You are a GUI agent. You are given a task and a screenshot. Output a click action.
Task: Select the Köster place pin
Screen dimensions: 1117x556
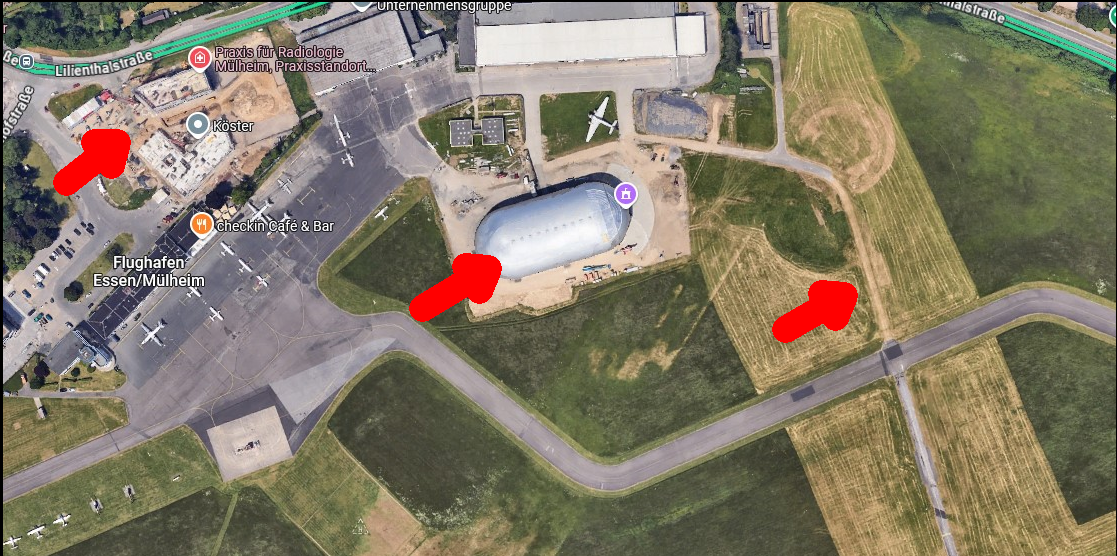pos(198,125)
